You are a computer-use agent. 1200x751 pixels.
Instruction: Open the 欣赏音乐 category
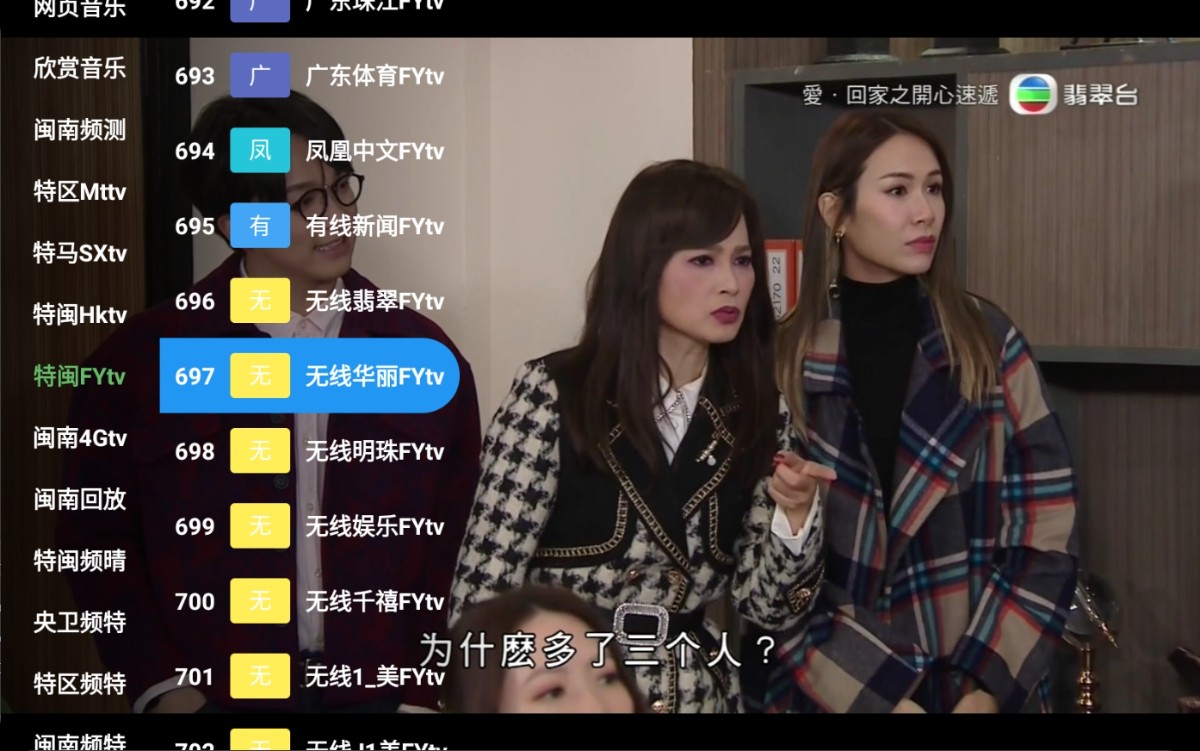(x=80, y=68)
